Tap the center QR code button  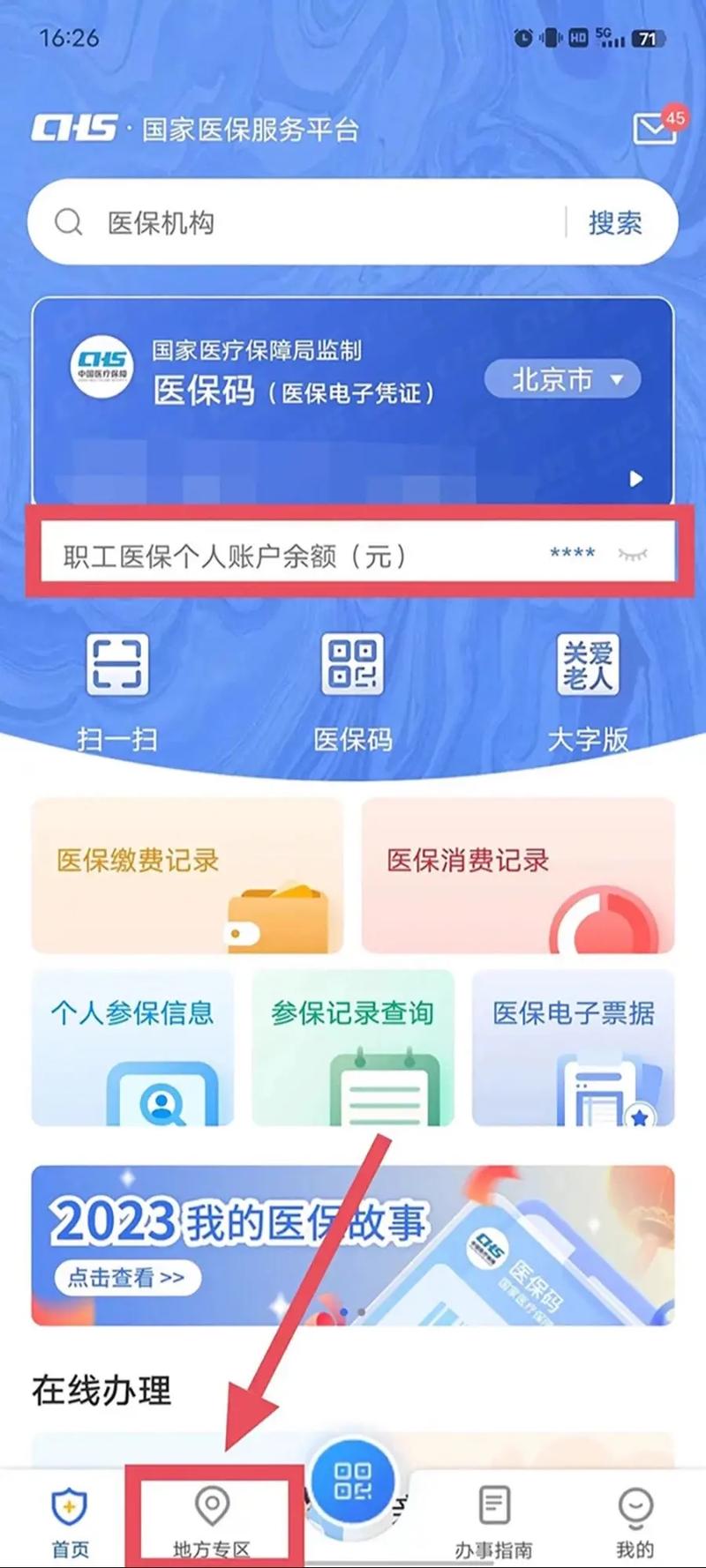tap(352, 1482)
